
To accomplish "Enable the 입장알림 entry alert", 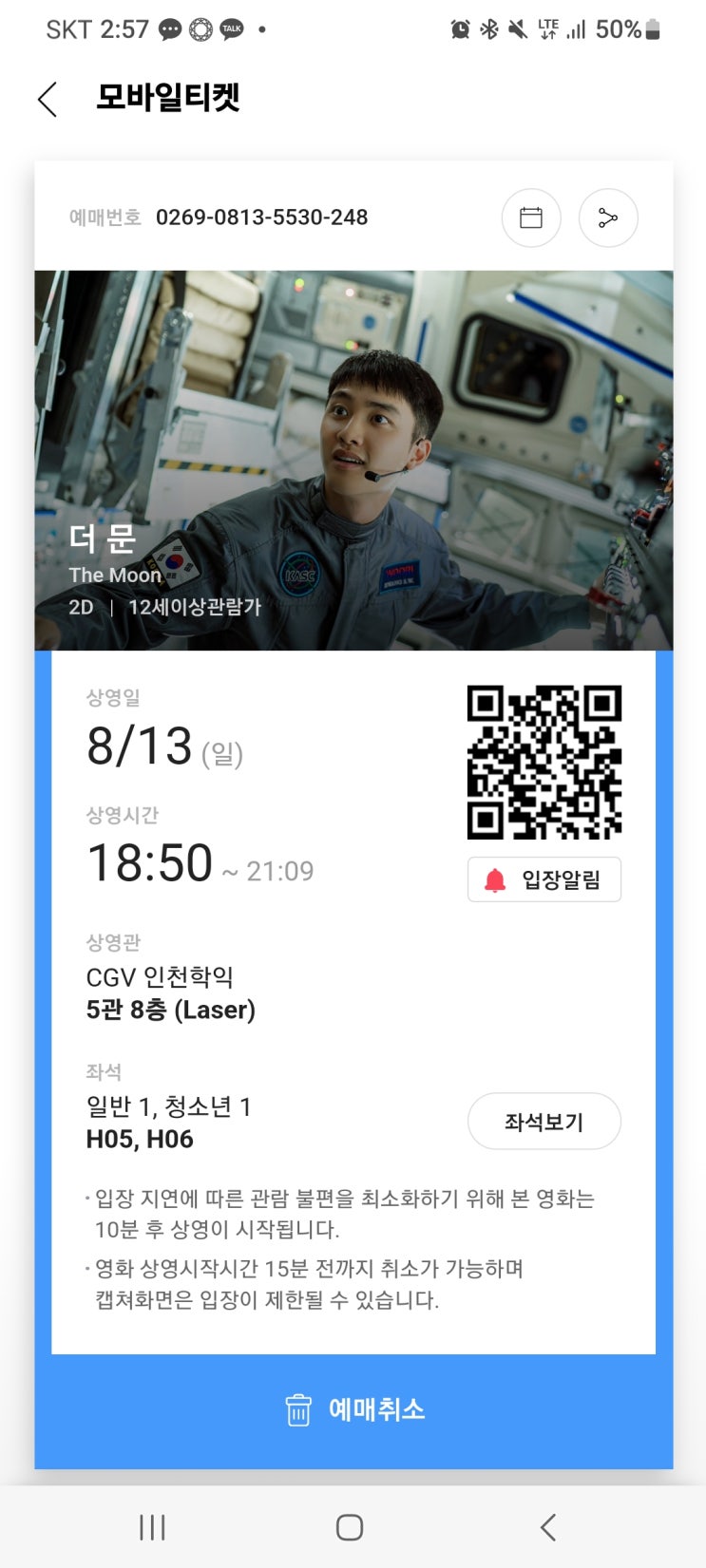I will click(544, 879).
